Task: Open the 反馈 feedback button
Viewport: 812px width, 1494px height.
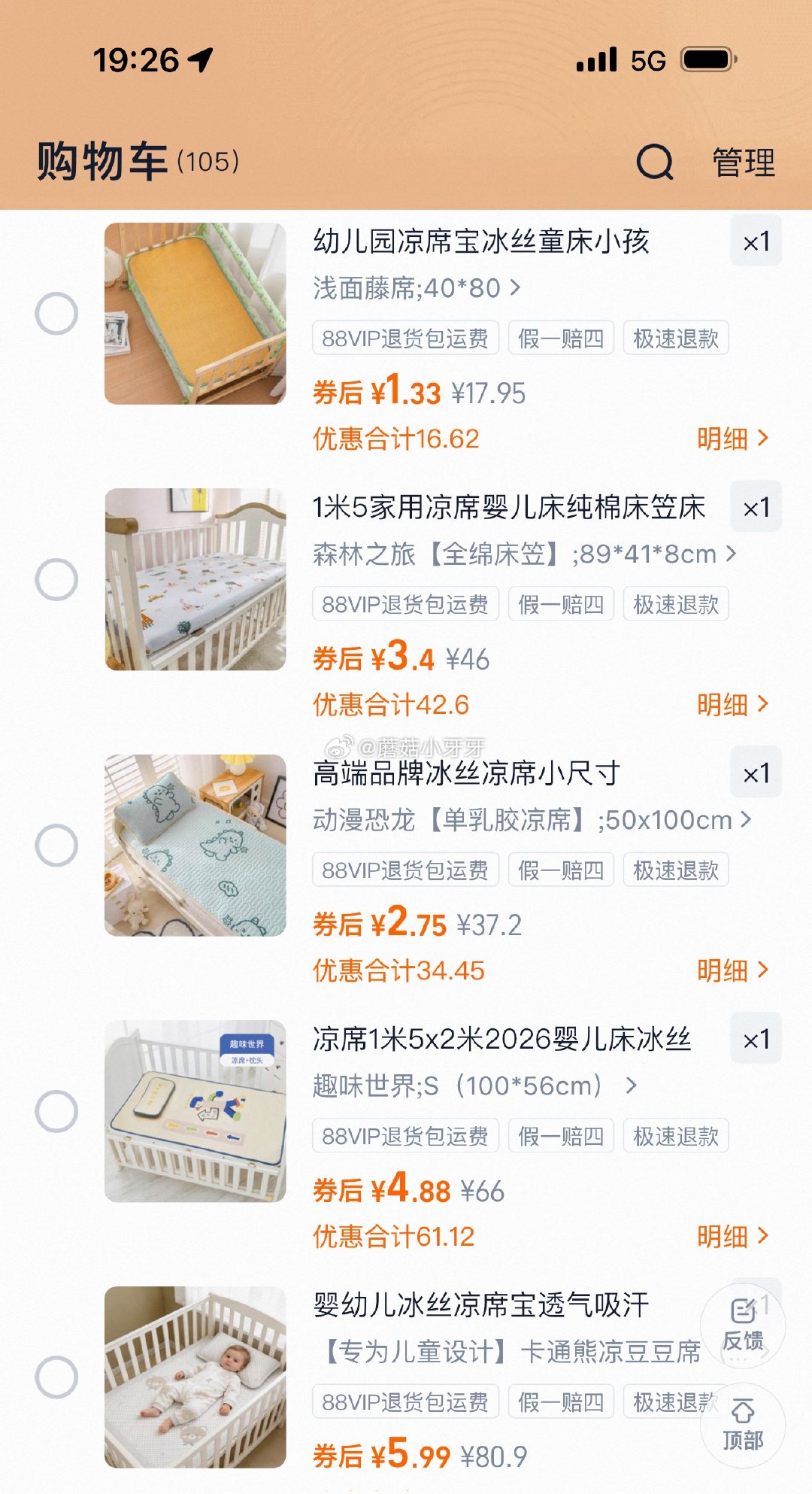Action: (x=743, y=1325)
